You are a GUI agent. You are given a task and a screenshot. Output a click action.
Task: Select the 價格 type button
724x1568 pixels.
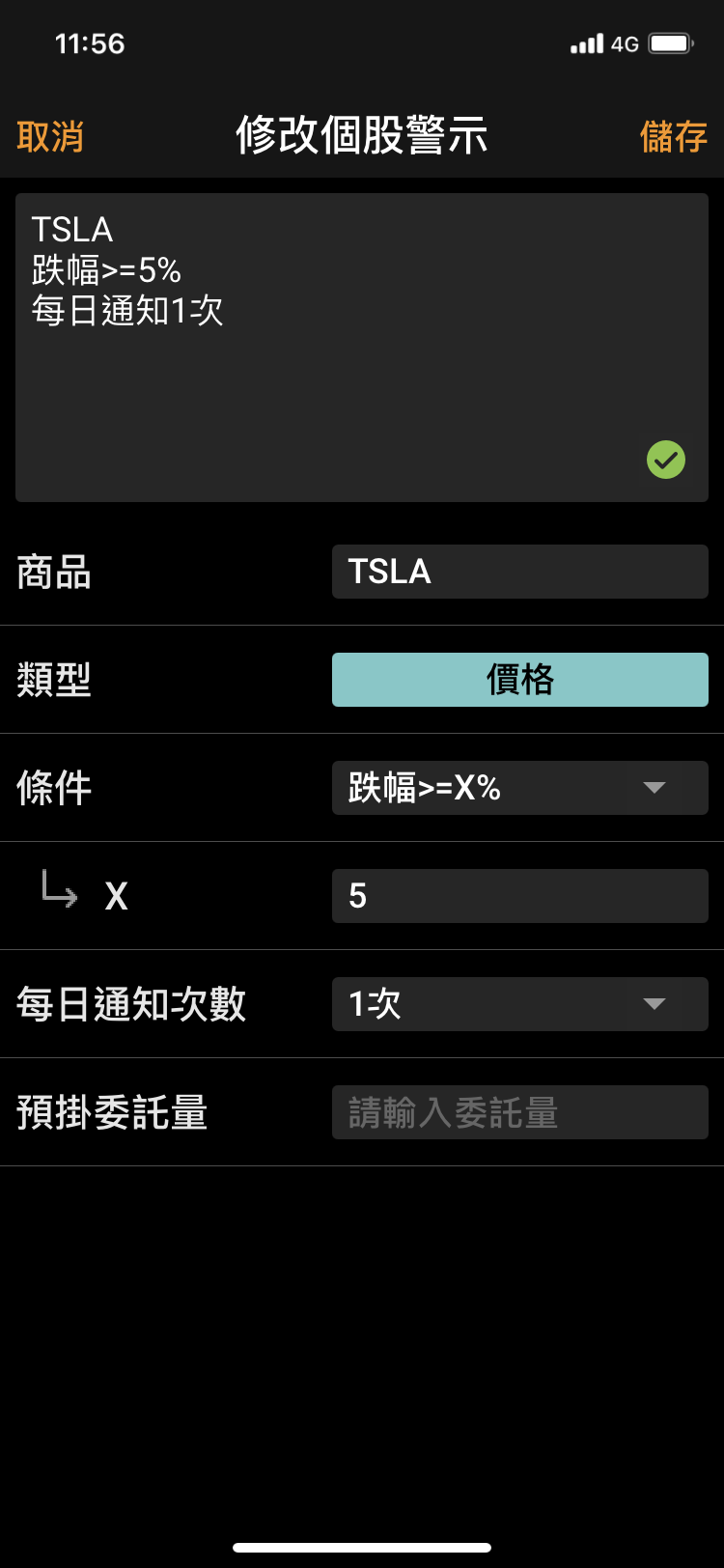coord(519,680)
